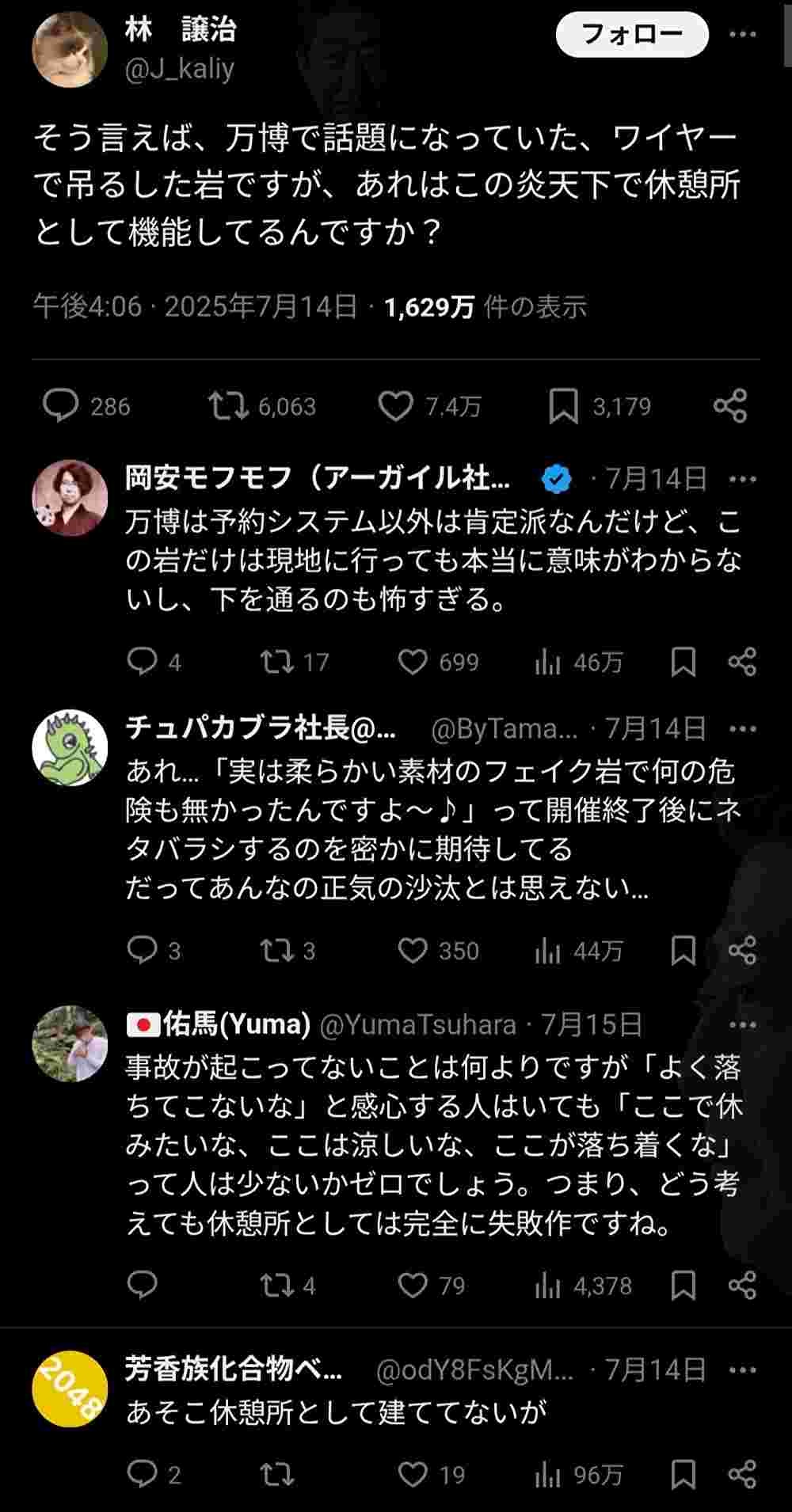
Task: Bookmark the main post with 3,179 bookmarks
Action: click(563, 406)
